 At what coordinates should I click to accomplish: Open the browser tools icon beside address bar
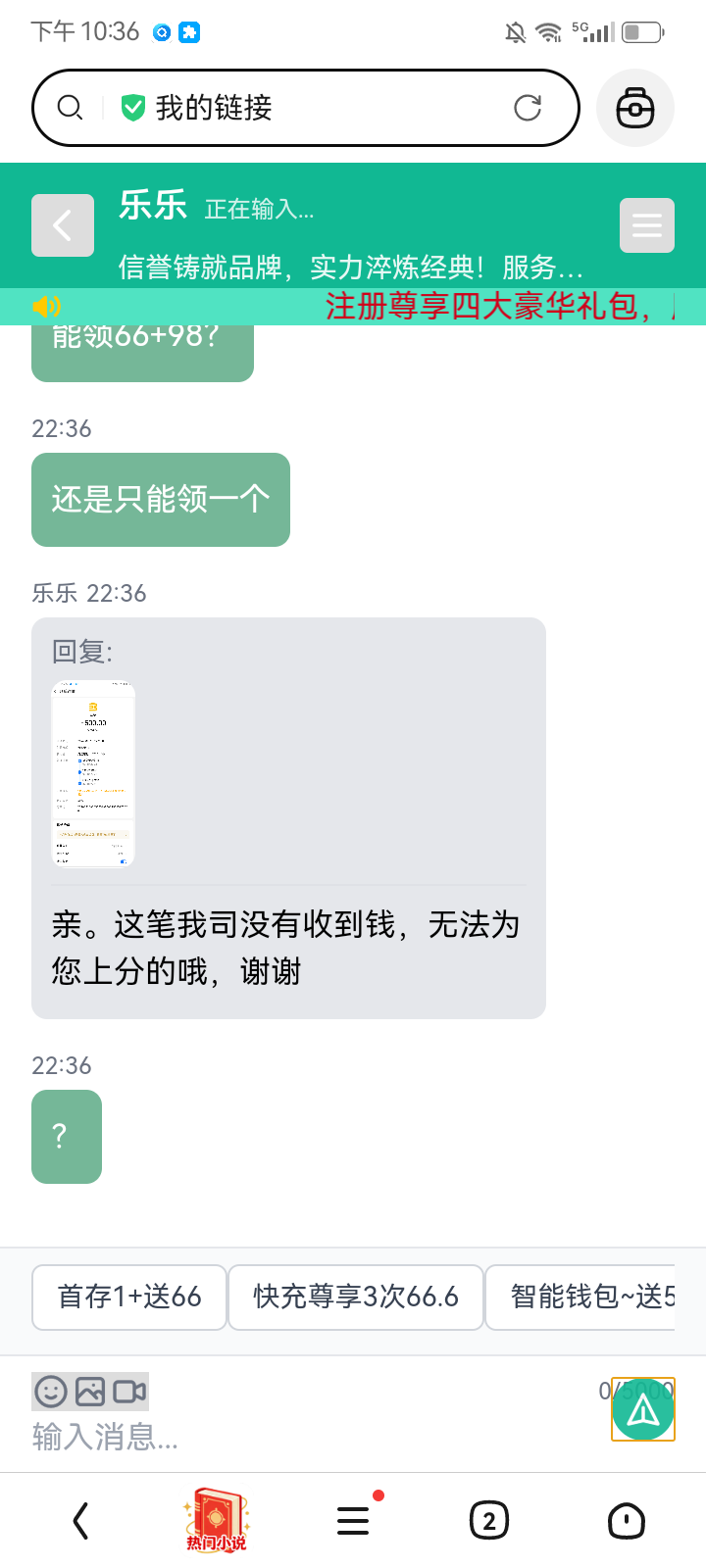click(634, 108)
